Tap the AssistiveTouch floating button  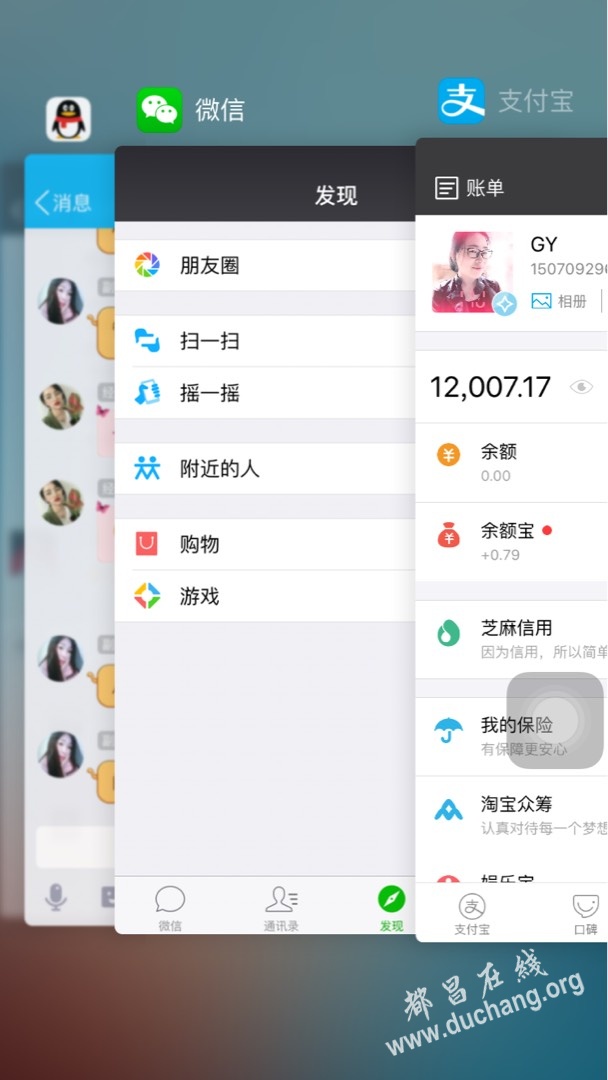(555, 720)
